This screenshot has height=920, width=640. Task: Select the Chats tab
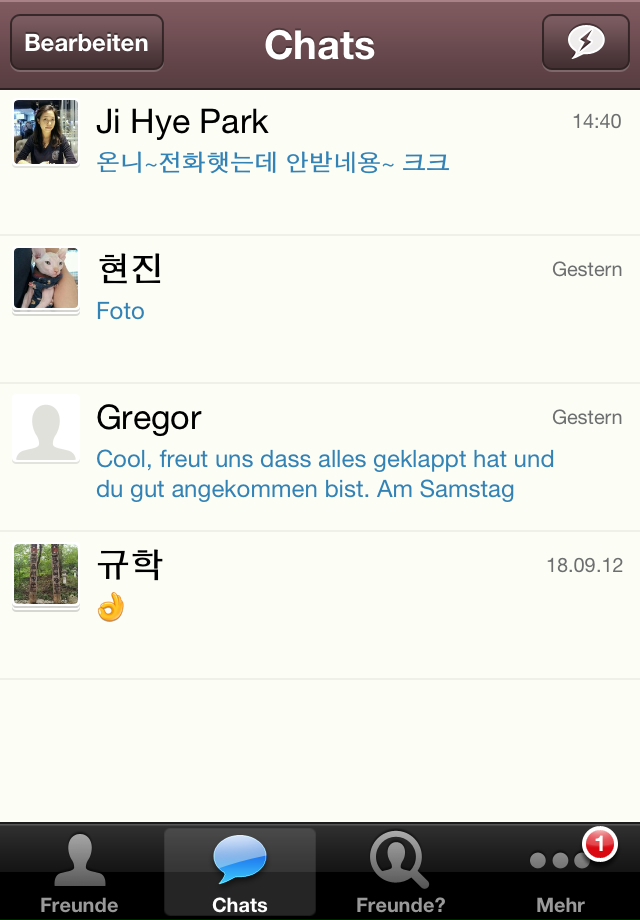(240, 873)
